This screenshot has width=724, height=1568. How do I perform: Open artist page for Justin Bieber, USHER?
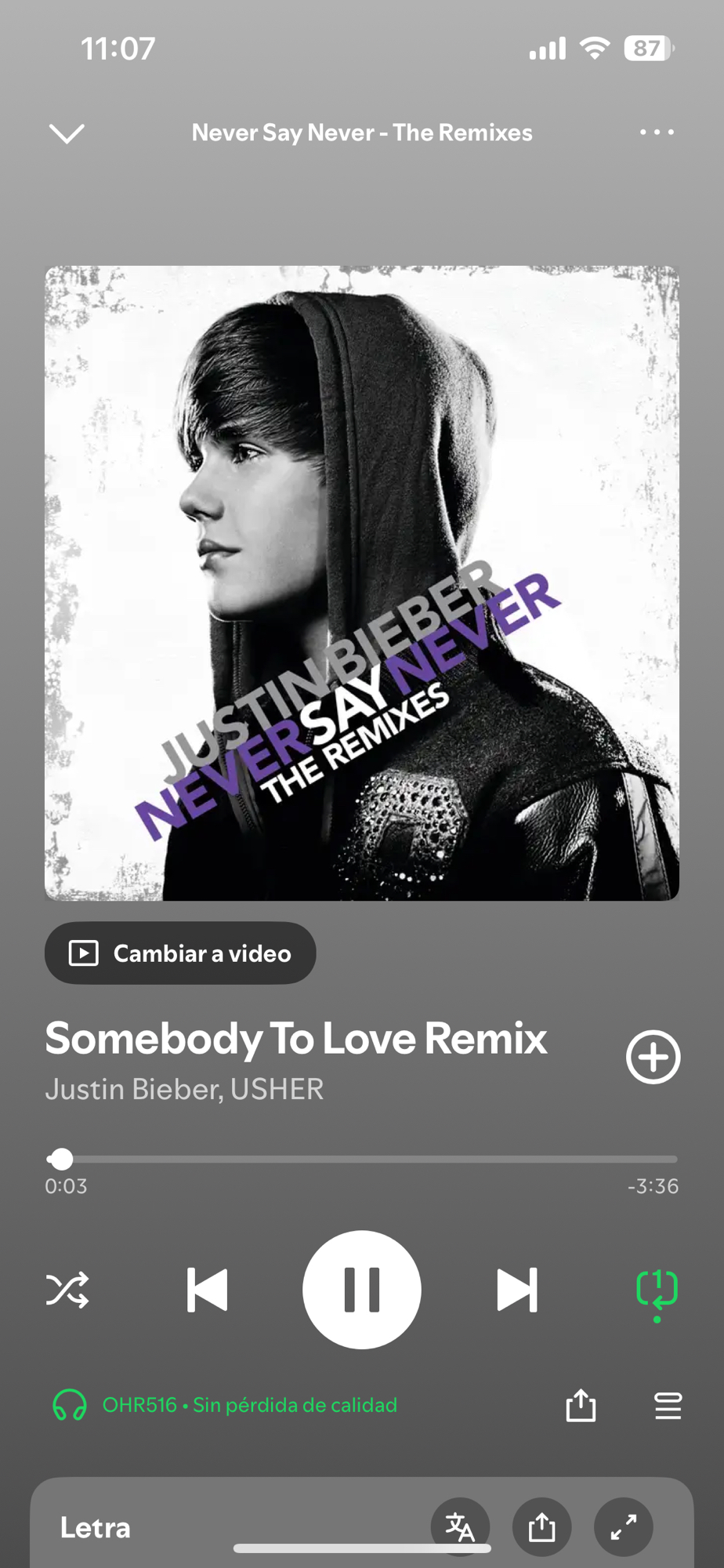click(x=184, y=1089)
